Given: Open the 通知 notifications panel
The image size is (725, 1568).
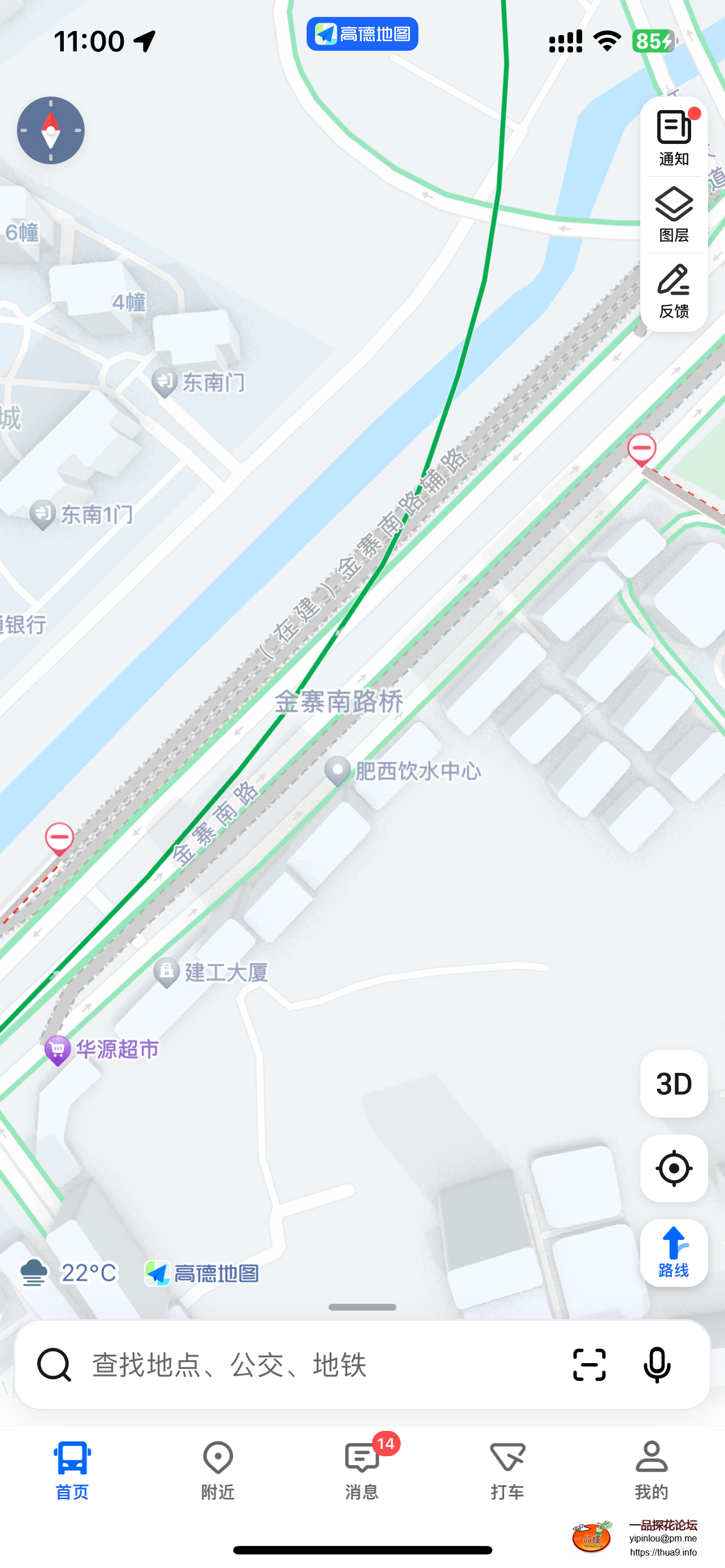Looking at the screenshot, I should (x=674, y=138).
